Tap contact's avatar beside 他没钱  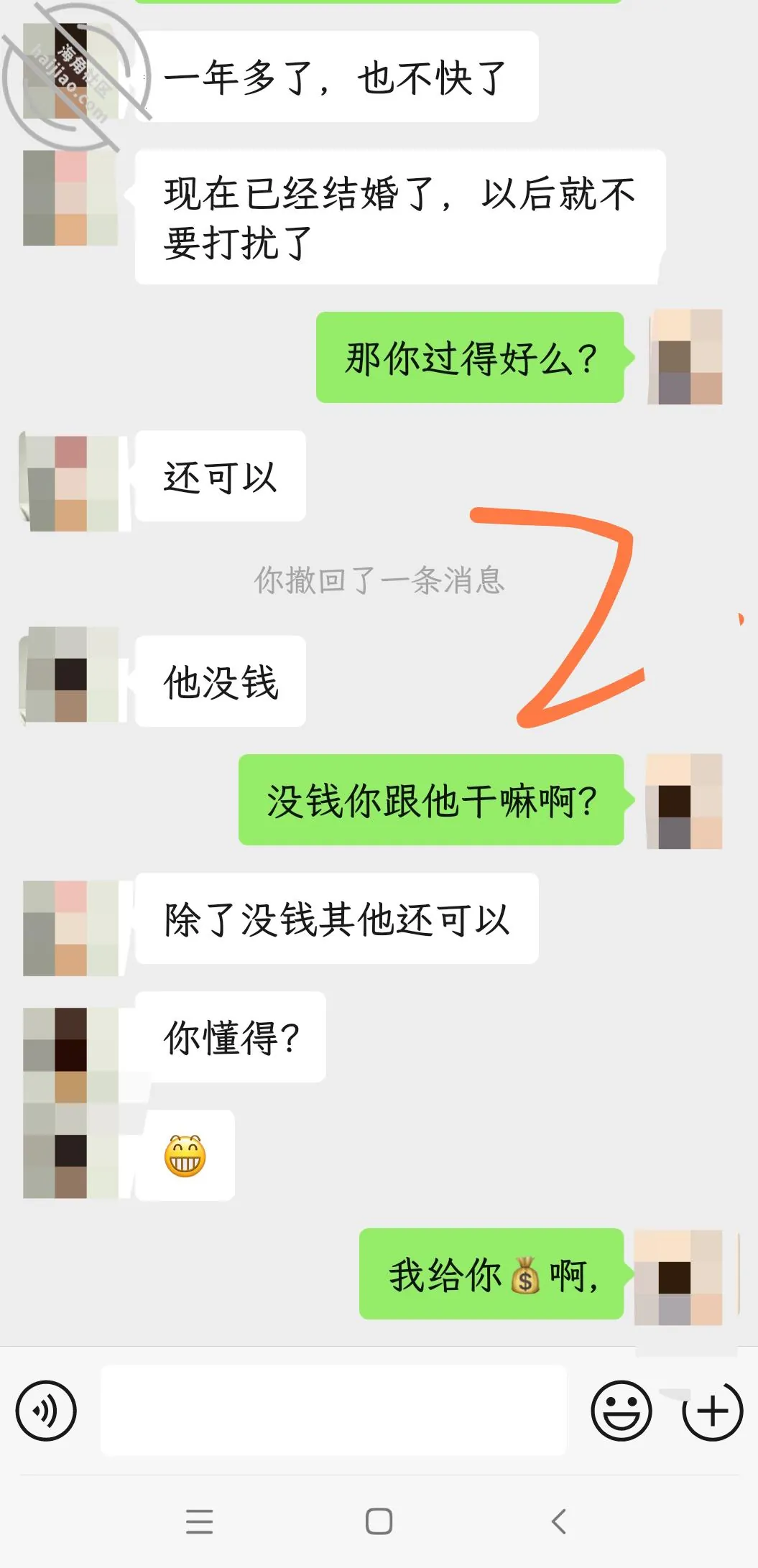coord(70,674)
